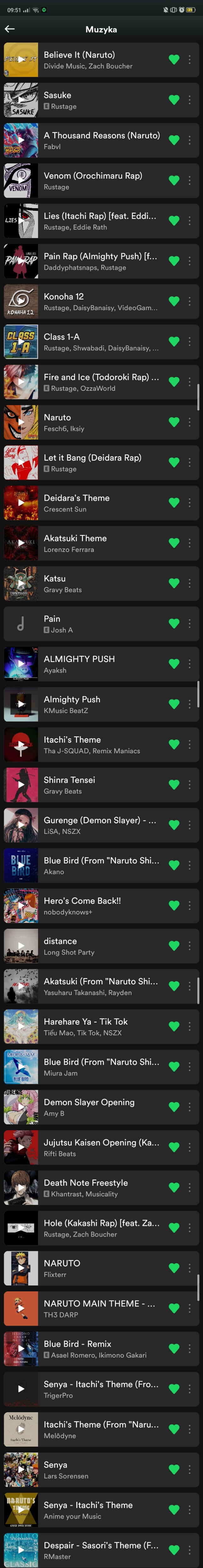The image size is (203, 1568).
Task: Unlike Senya - Itachi's Theme by Anime your Music
Action: 174,1509
